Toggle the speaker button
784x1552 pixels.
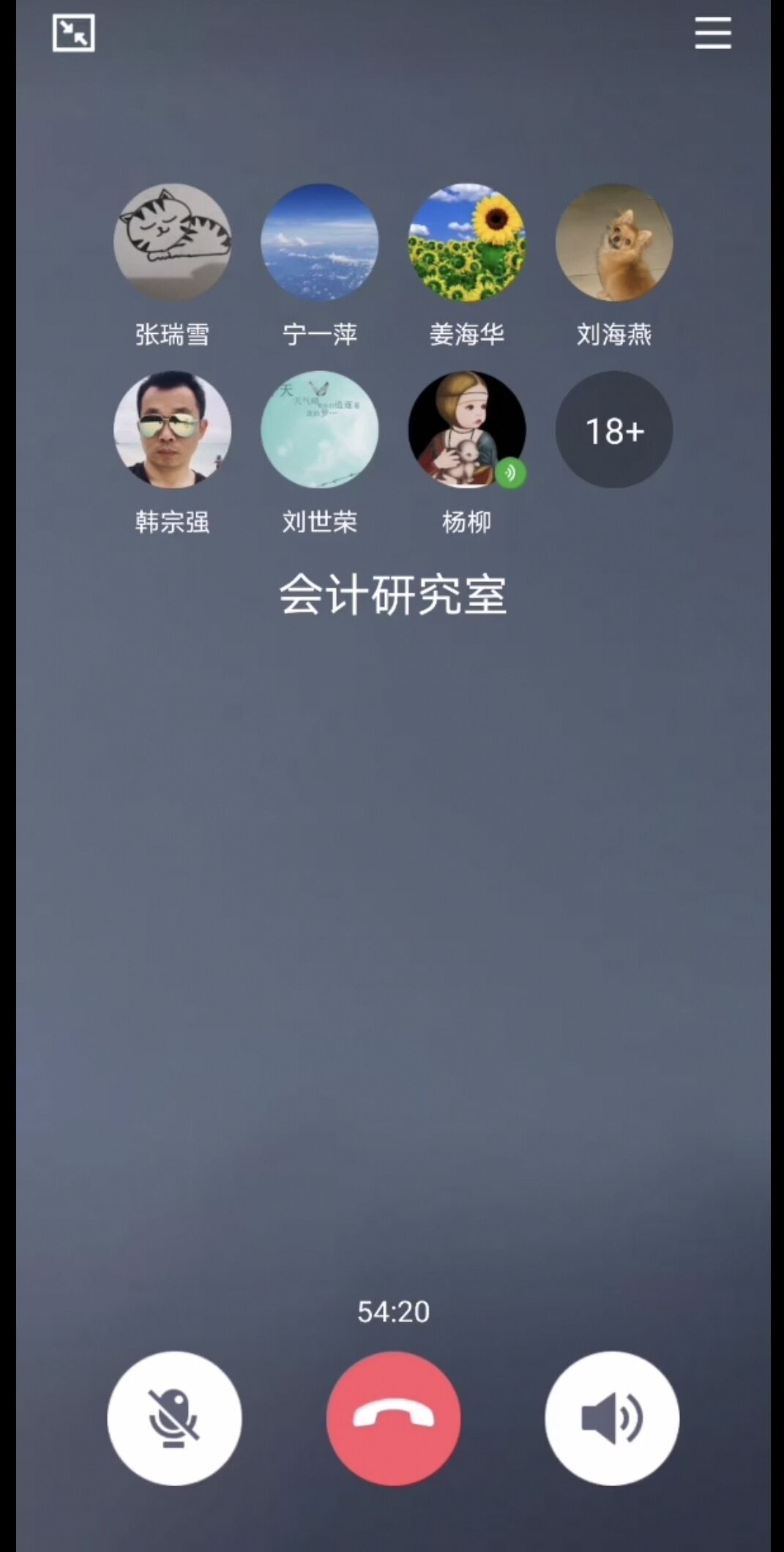(x=611, y=1418)
